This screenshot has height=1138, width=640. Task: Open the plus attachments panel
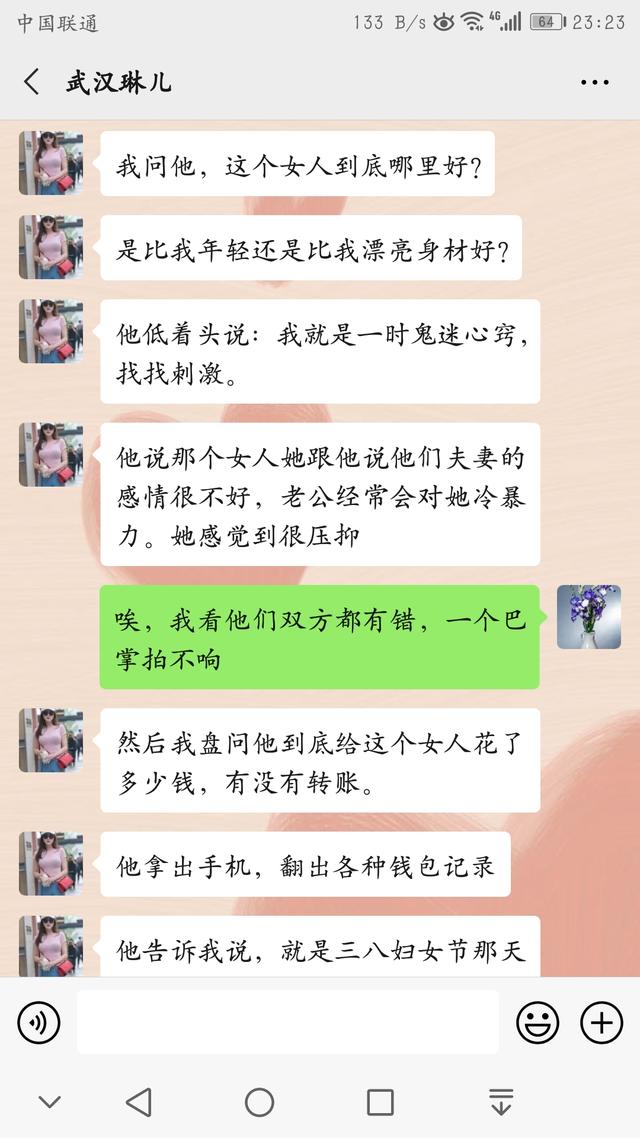[602, 1022]
